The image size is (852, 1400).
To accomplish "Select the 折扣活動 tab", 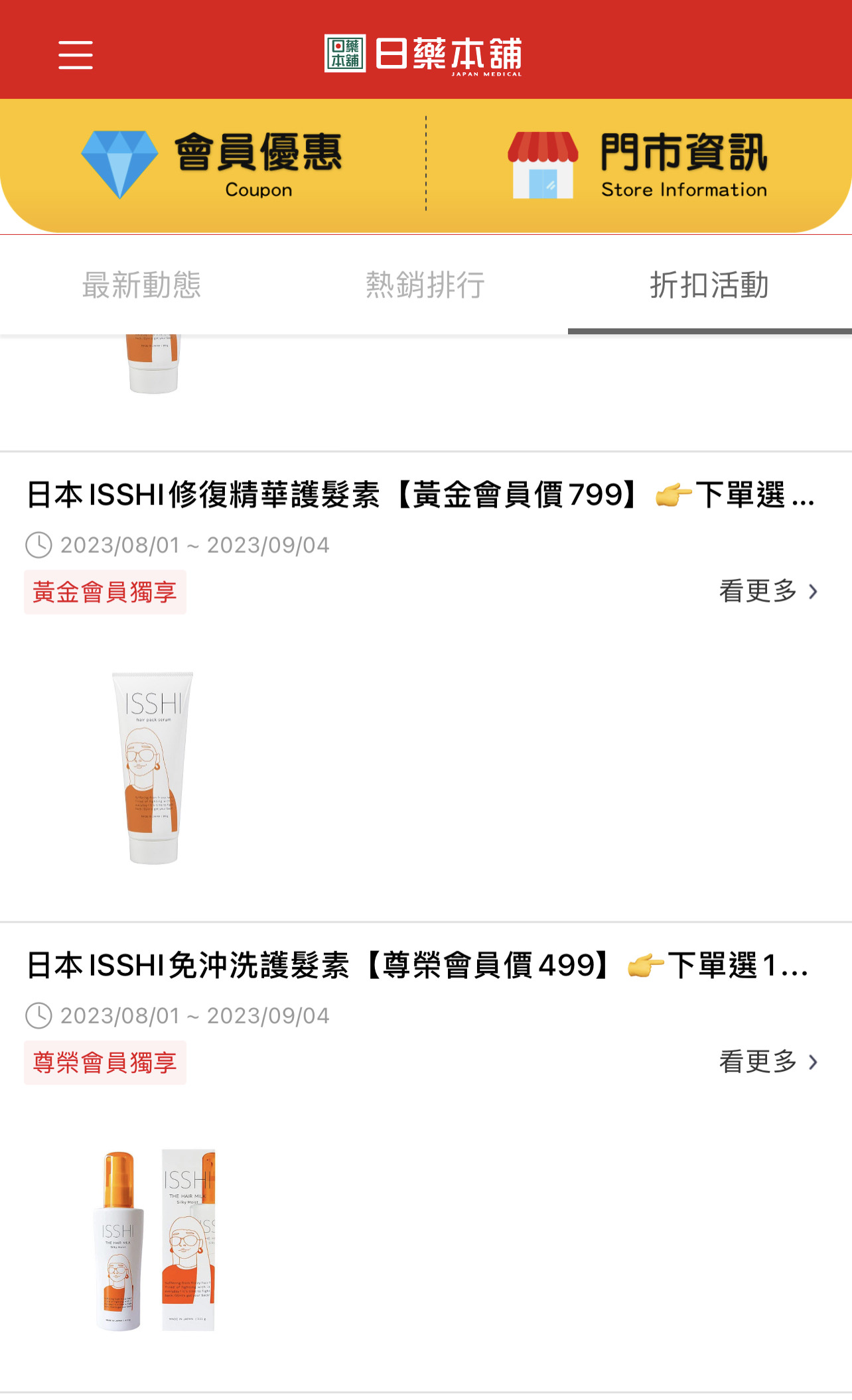I will click(x=709, y=285).
